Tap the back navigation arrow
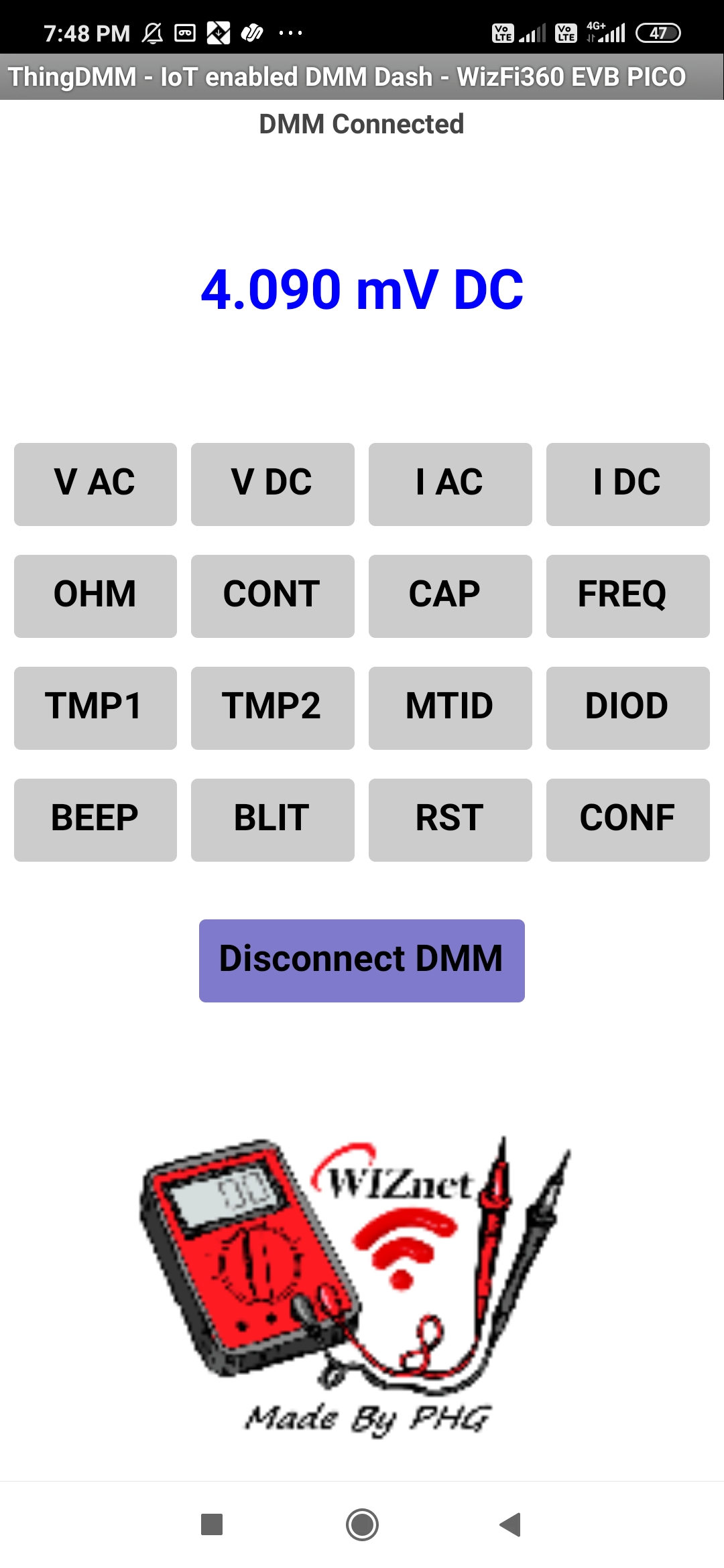Image resolution: width=724 pixels, height=1568 pixels. point(509,1524)
